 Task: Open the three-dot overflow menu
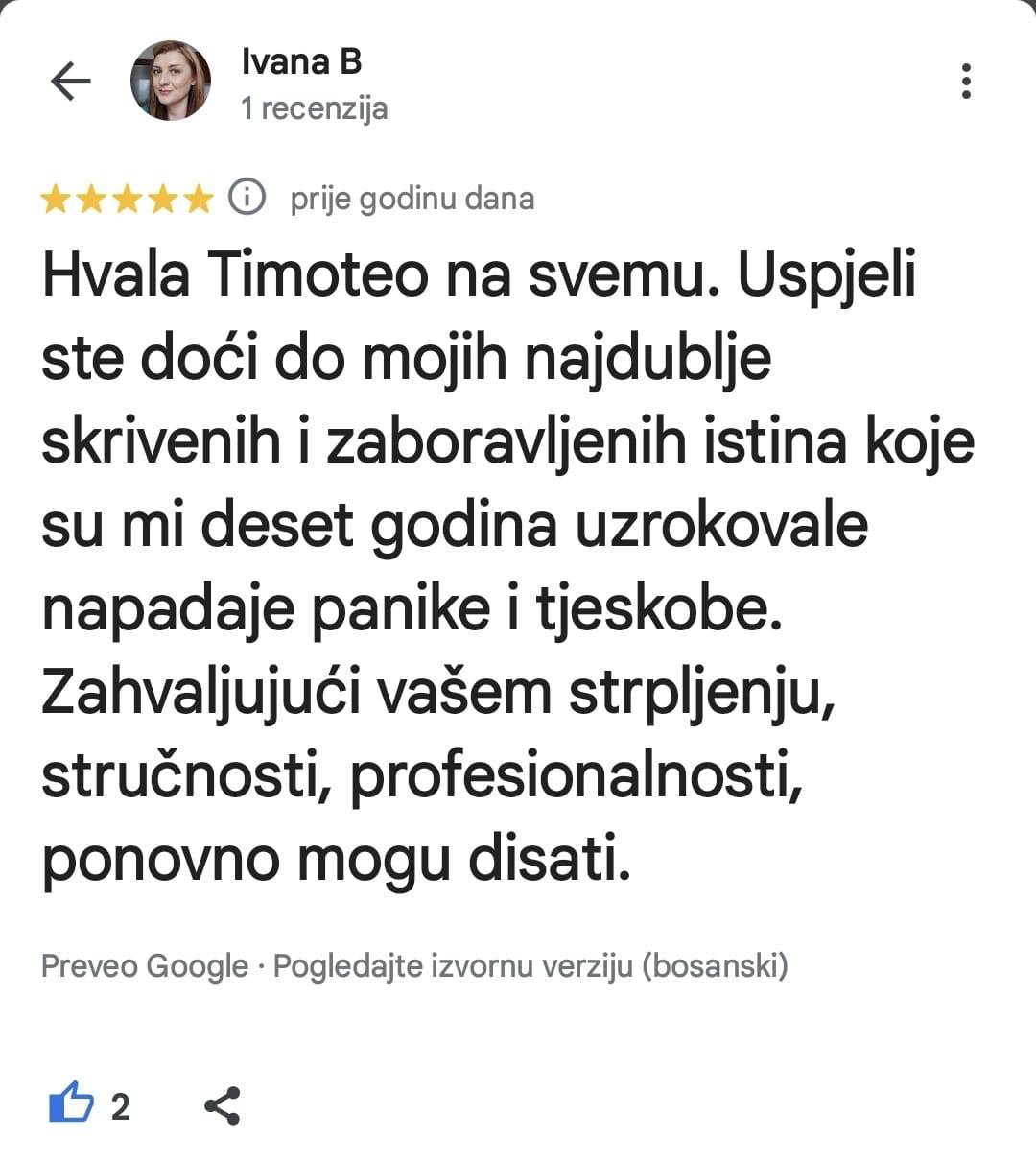pyautogui.click(x=965, y=82)
